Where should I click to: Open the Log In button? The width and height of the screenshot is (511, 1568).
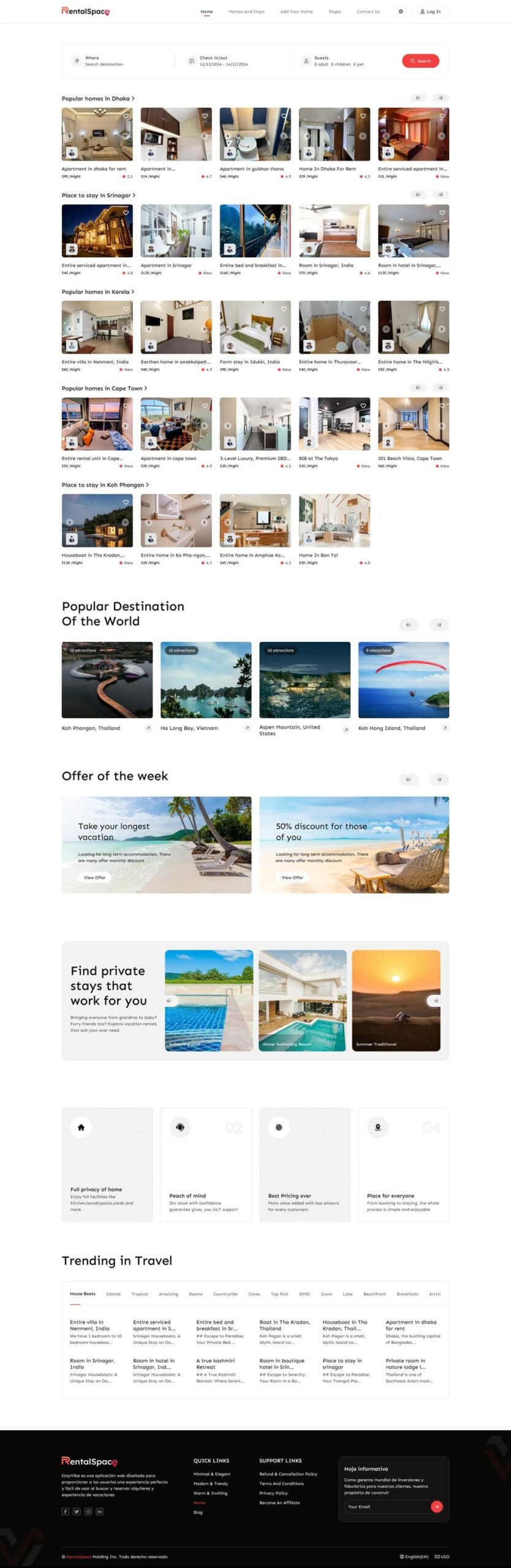click(x=430, y=12)
